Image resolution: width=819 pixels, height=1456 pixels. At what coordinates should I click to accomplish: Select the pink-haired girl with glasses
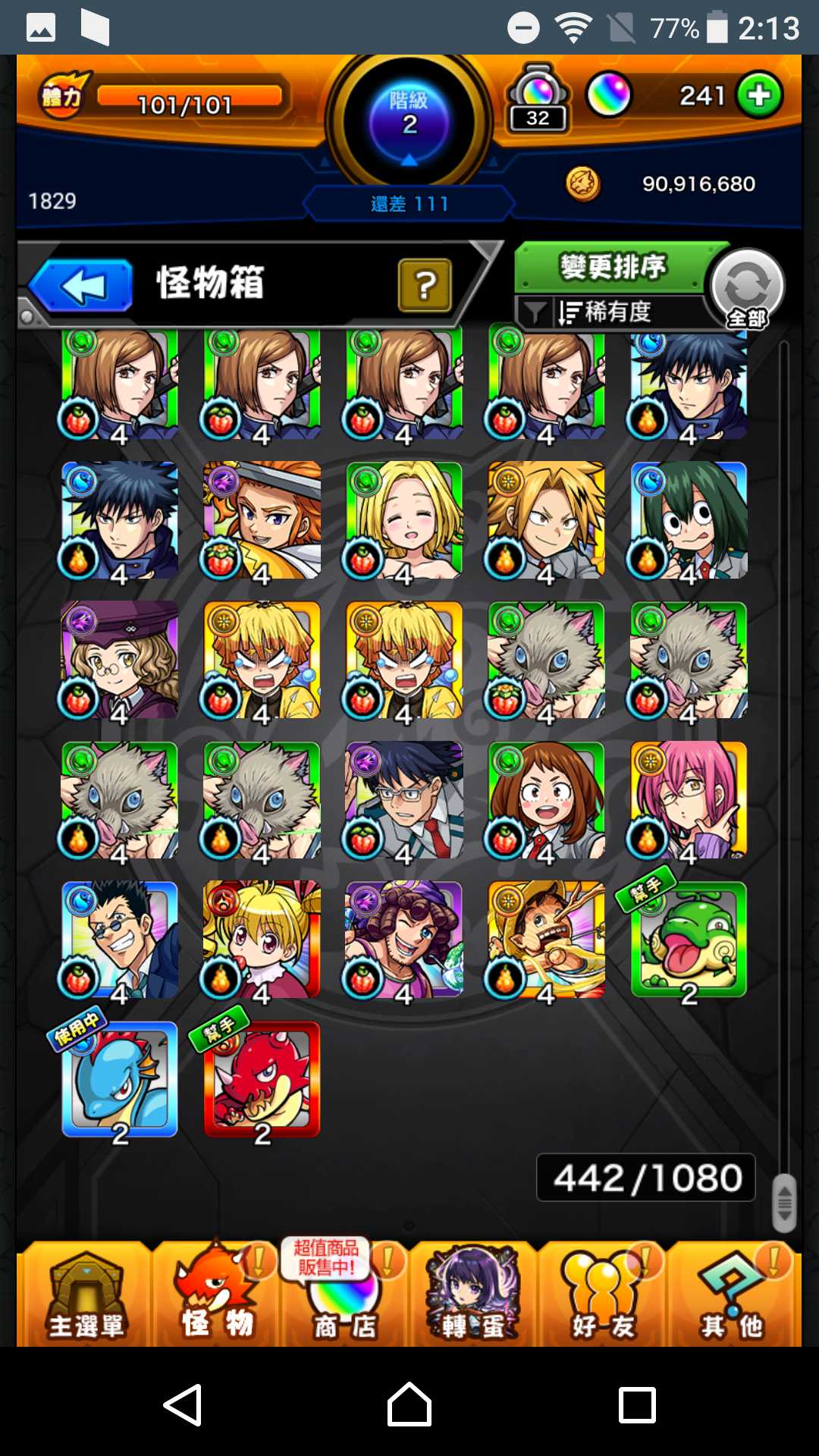[689, 801]
